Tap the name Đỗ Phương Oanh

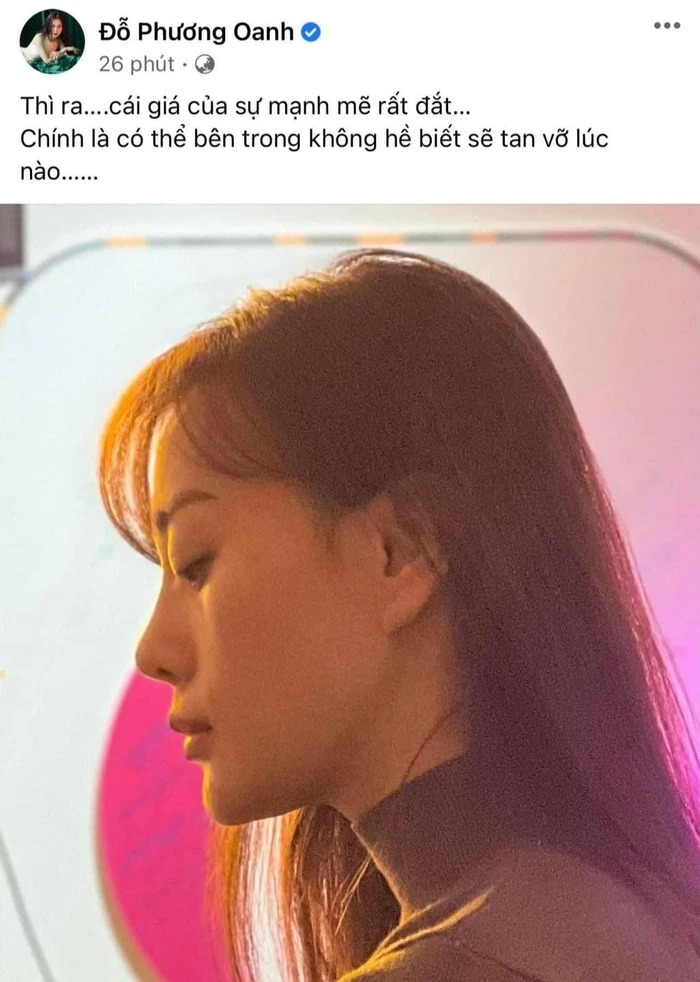coord(196,32)
